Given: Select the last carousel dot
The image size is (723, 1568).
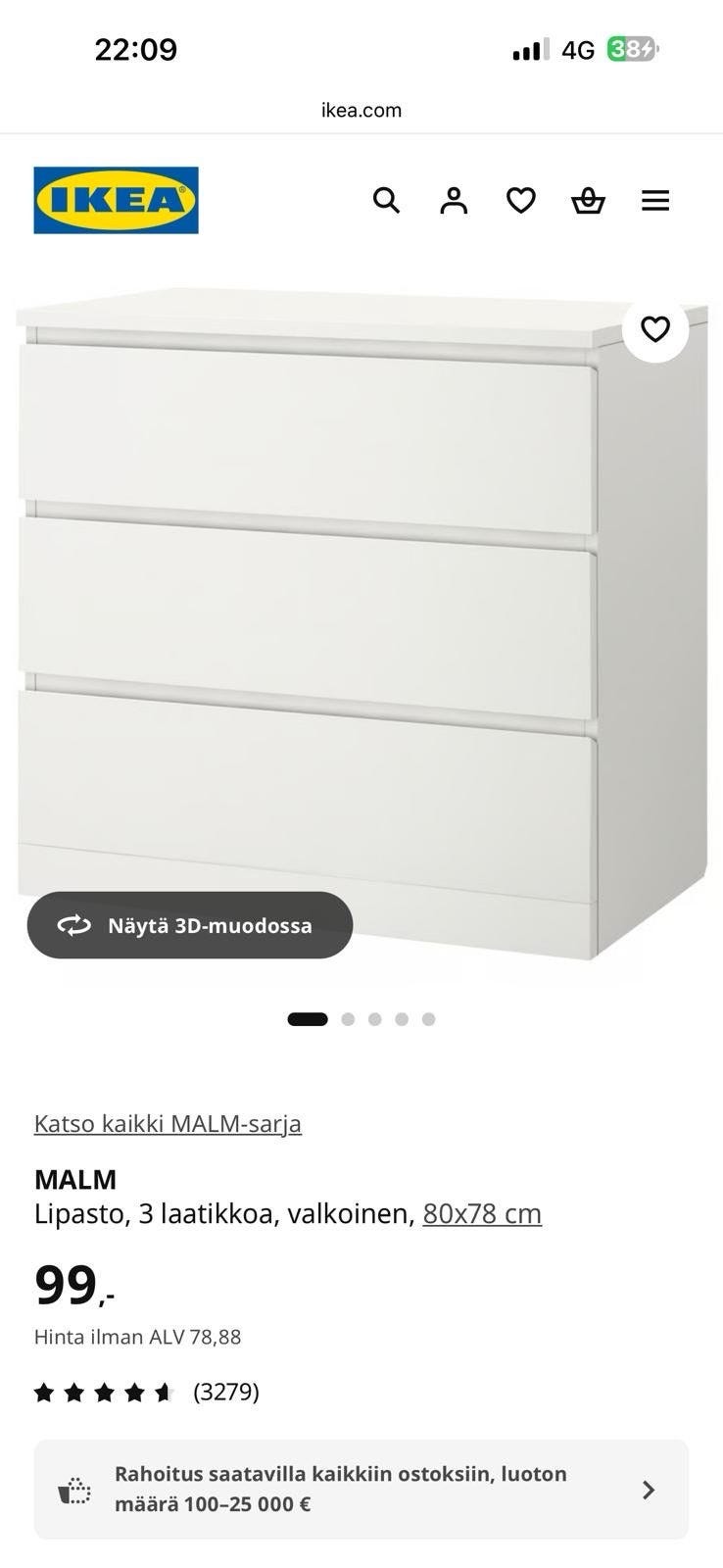Looking at the screenshot, I should click(427, 1018).
